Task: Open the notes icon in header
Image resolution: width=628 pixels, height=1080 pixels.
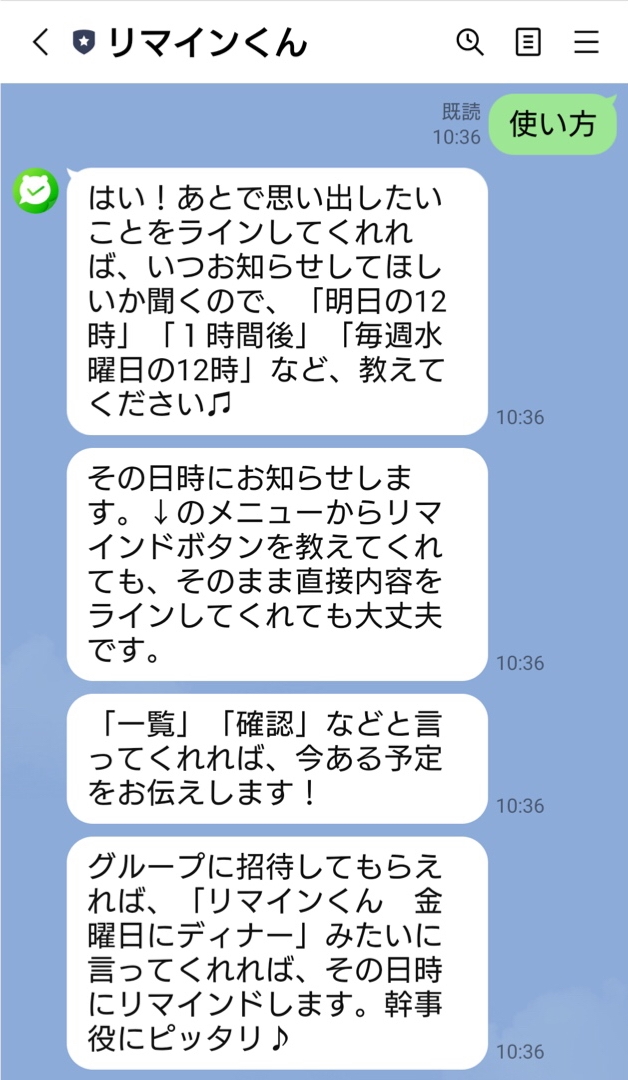Action: click(x=528, y=43)
